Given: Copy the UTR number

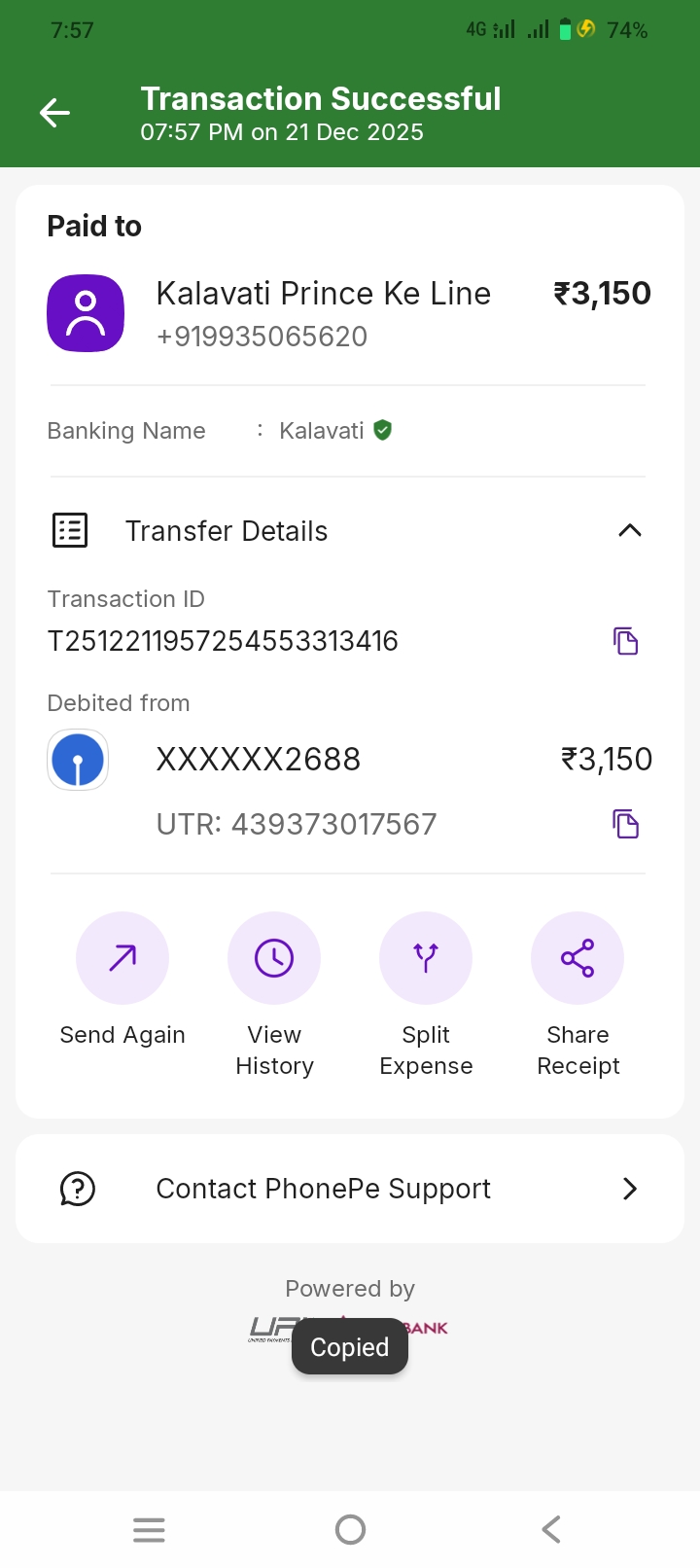Looking at the screenshot, I should pos(625,824).
